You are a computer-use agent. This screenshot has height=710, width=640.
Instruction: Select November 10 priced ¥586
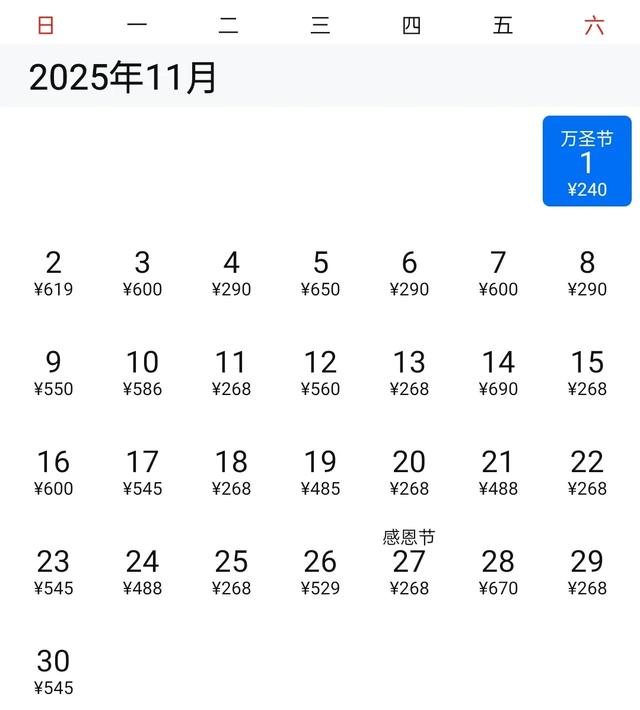pyautogui.click(x=142, y=372)
